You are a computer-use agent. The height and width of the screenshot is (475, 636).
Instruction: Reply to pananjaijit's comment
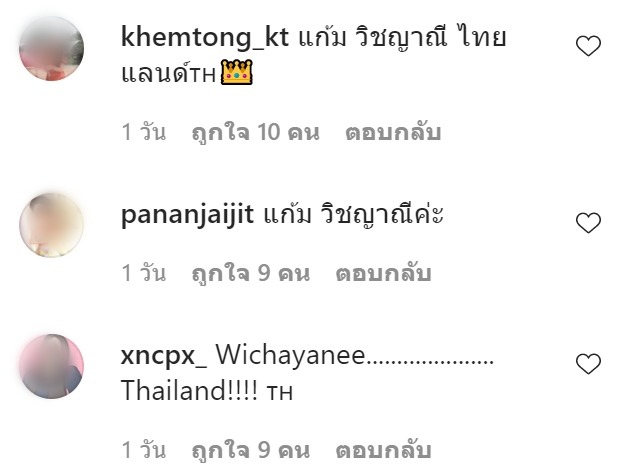(383, 273)
